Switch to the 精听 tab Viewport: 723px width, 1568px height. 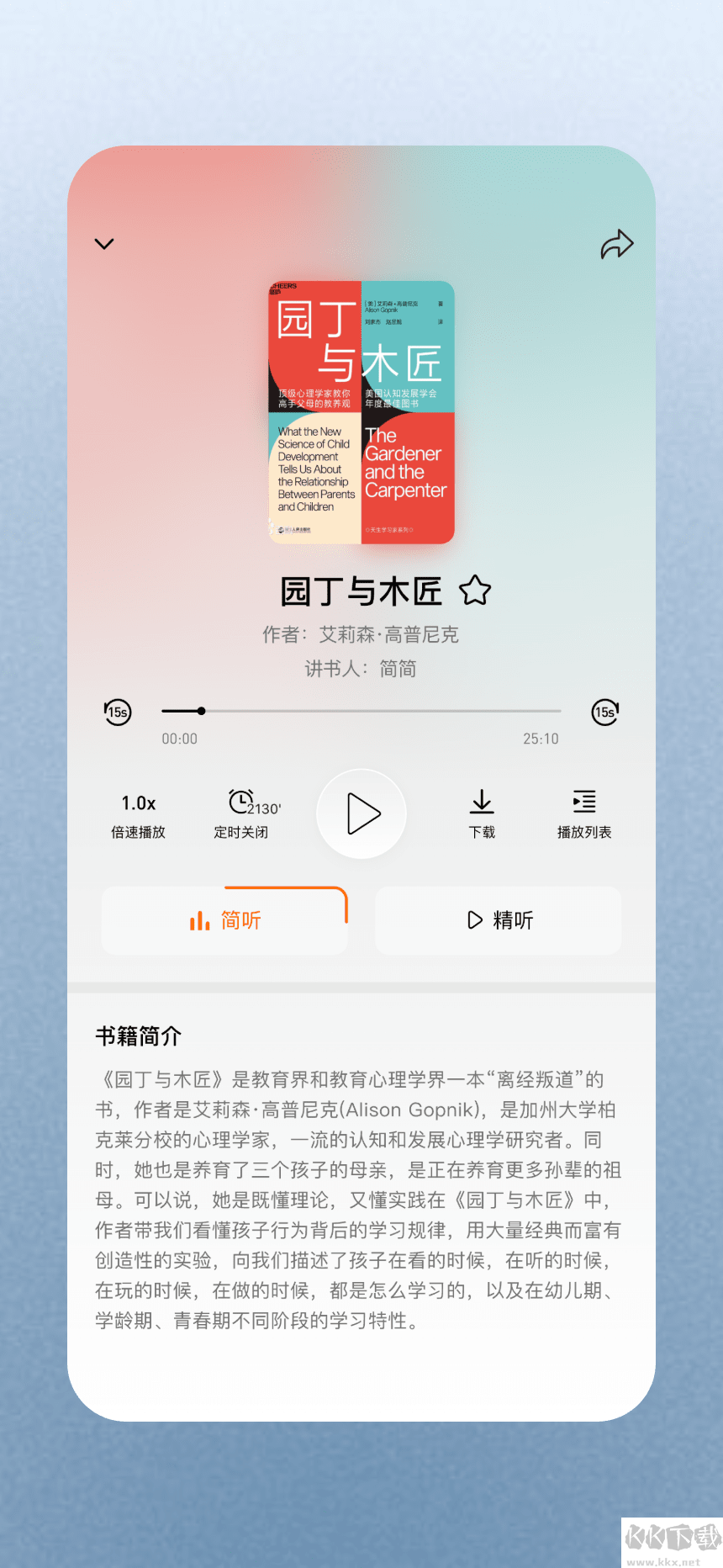499,920
